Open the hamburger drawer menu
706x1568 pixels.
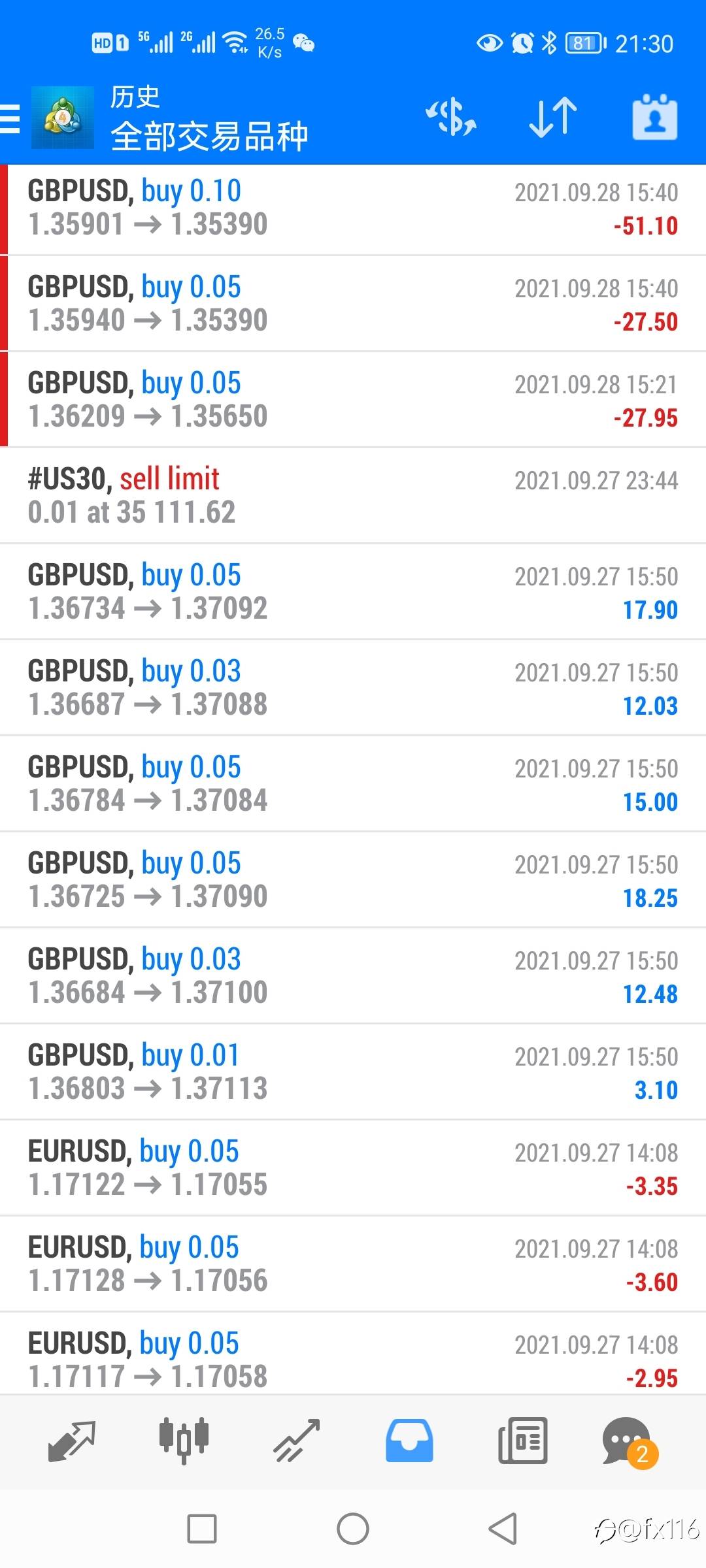point(11,119)
